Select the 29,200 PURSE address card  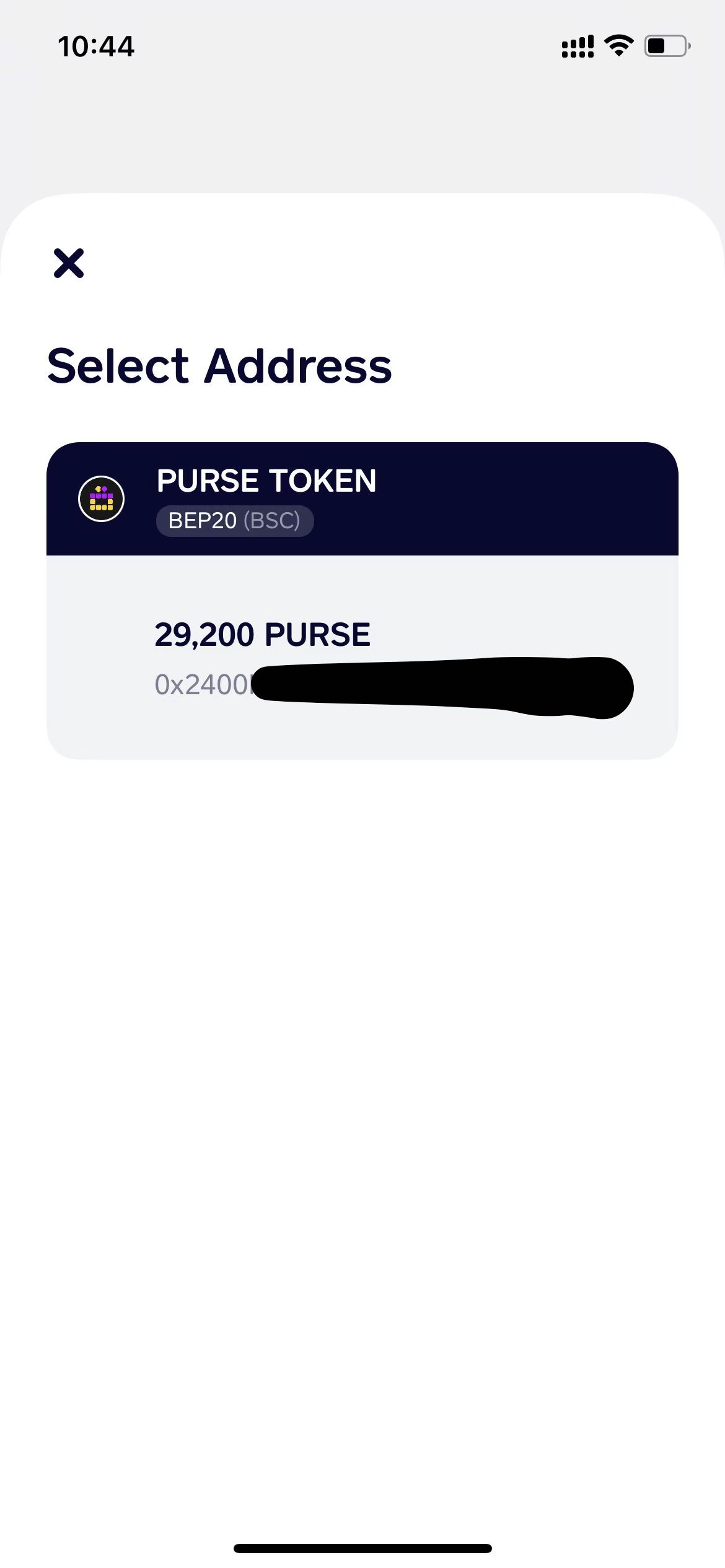point(362,601)
